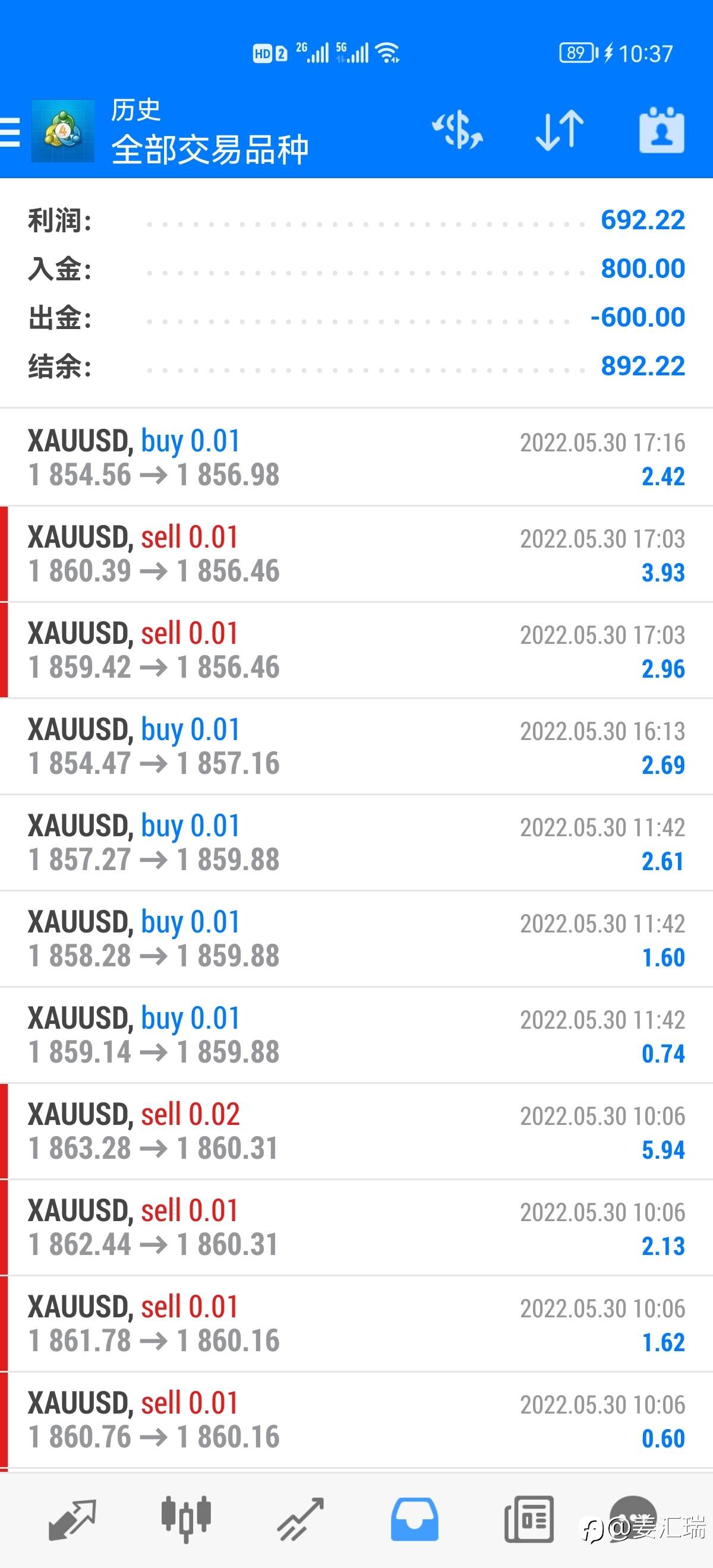Tap the currency symbol filter icon
The width and height of the screenshot is (713, 1568).
click(458, 129)
